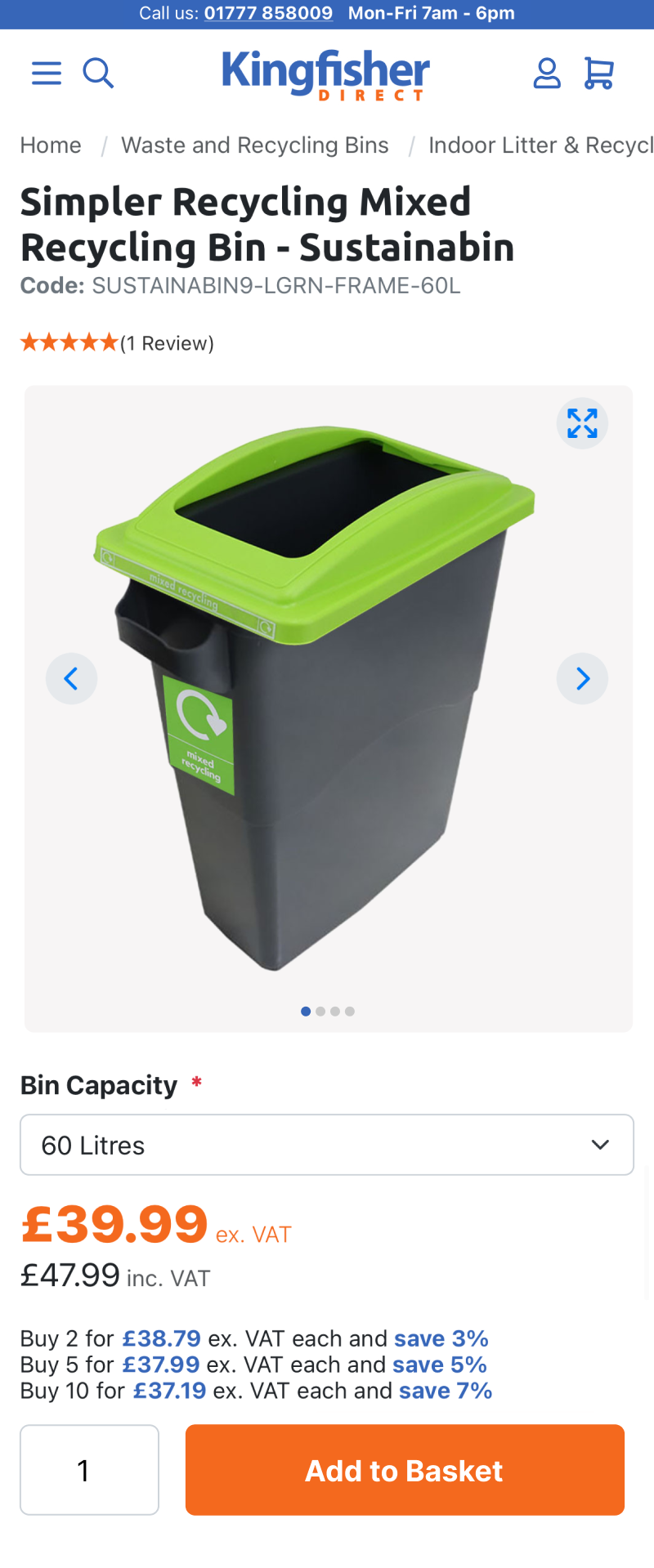The width and height of the screenshot is (654, 1568).
Task: Navigate to Waste and Recycling Bins breadcrumb
Action: [x=255, y=145]
